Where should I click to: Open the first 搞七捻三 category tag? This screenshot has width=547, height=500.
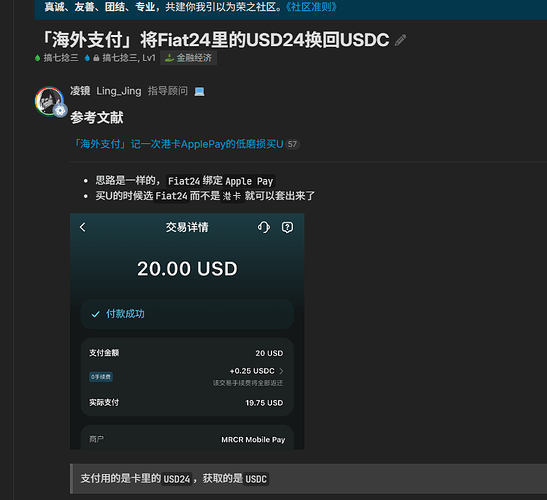click(x=57, y=58)
